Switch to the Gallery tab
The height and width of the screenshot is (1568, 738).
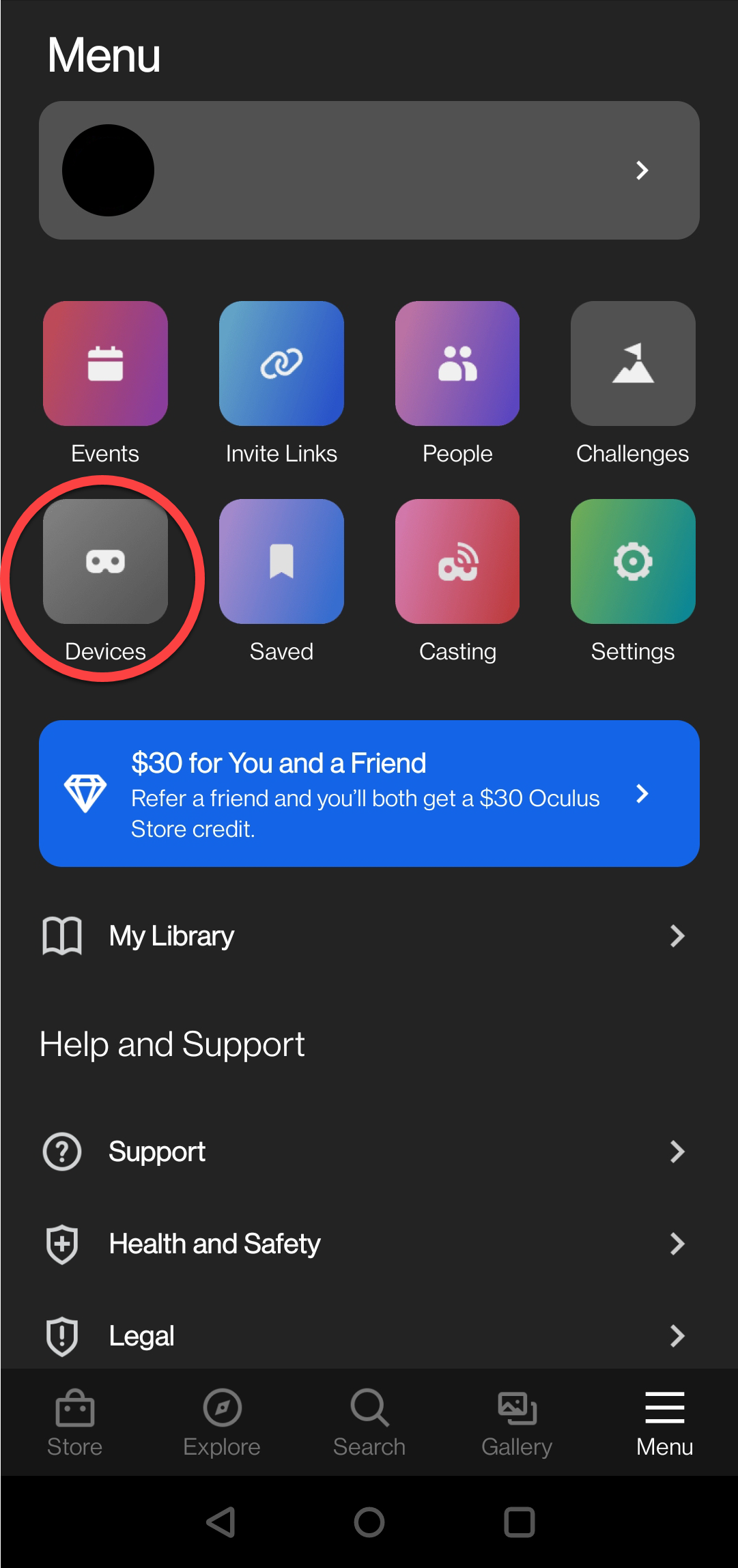517,1422
